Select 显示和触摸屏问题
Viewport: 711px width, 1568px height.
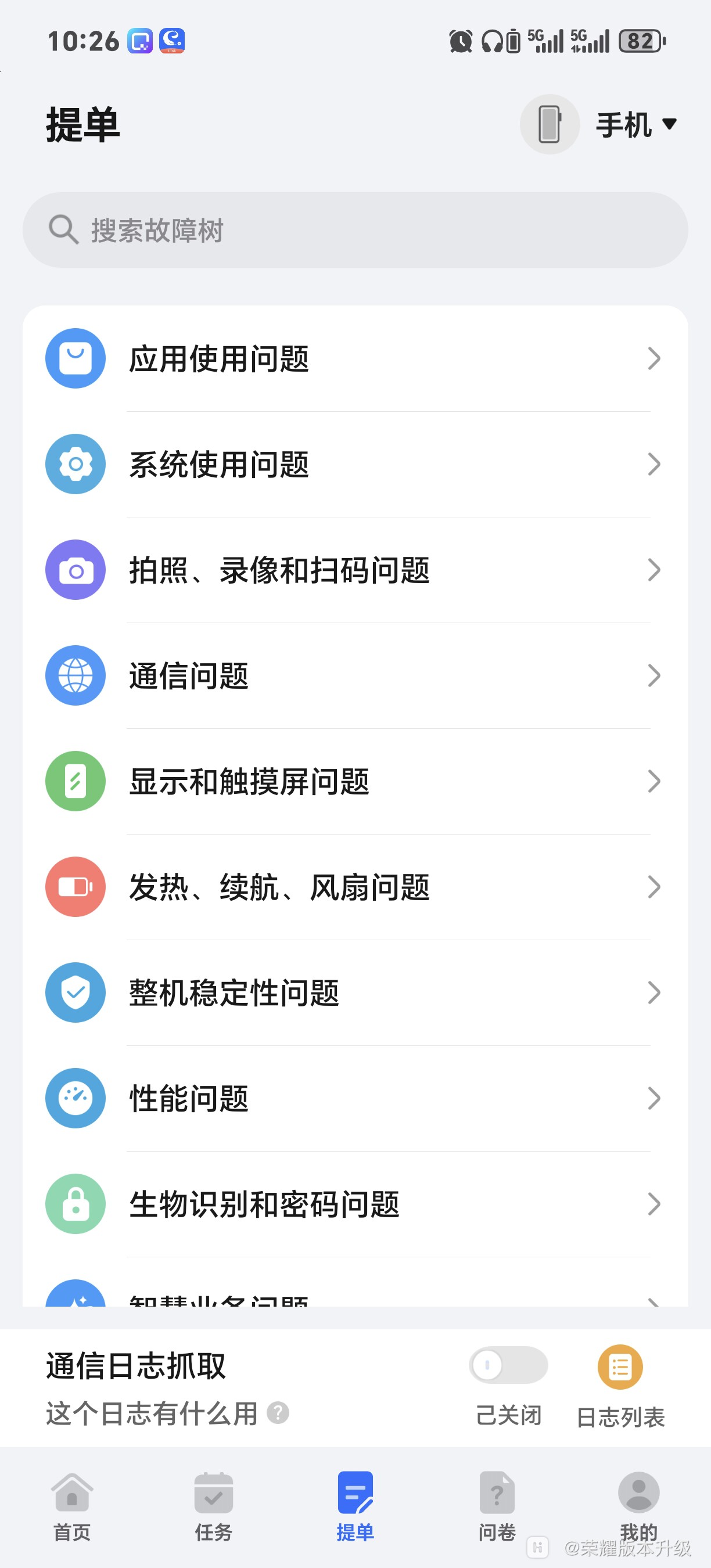tap(355, 782)
